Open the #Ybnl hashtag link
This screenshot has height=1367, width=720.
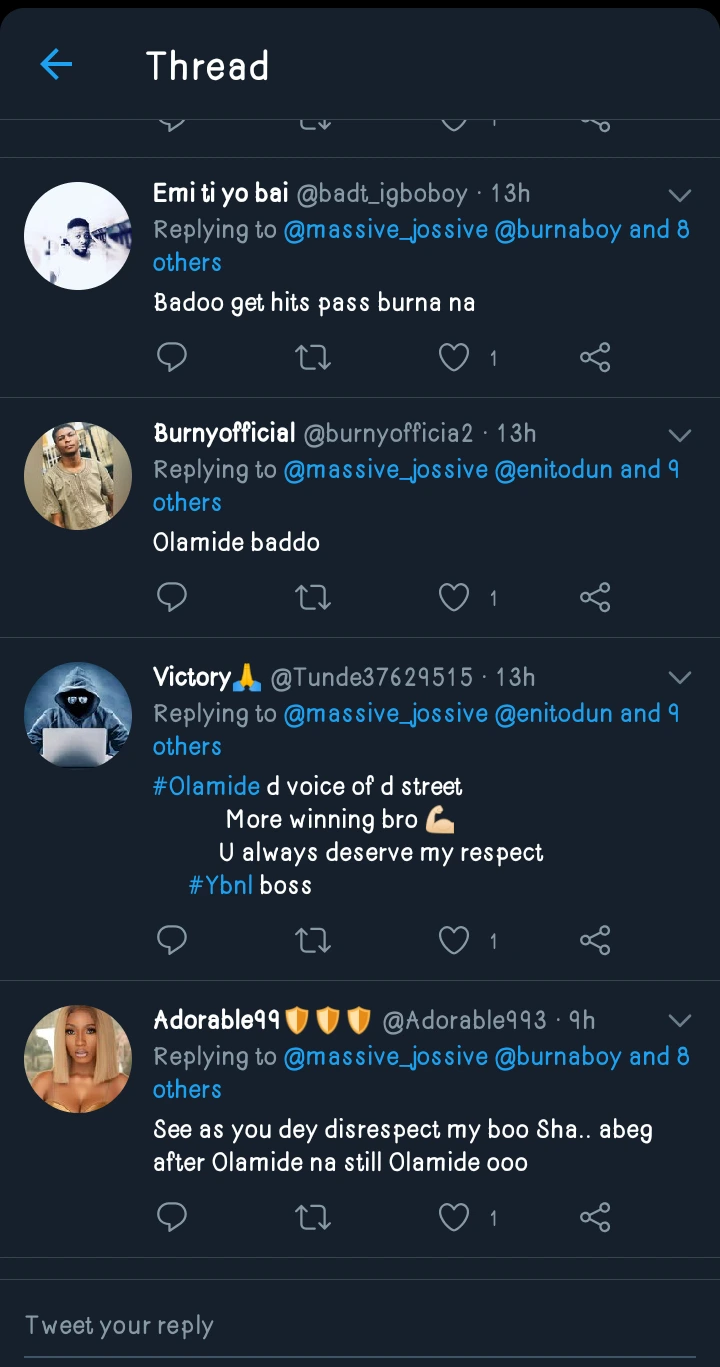(x=220, y=885)
